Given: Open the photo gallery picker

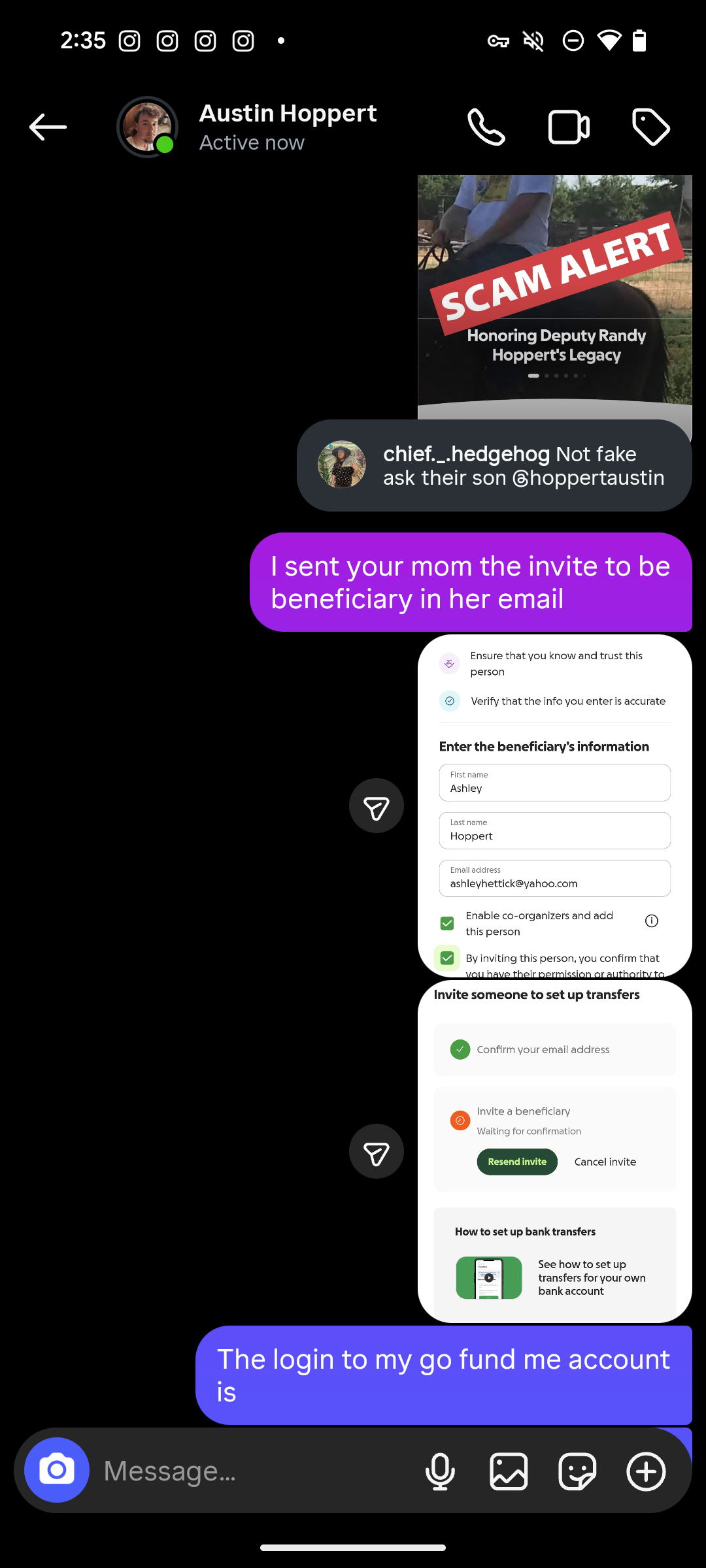Looking at the screenshot, I should [x=509, y=1471].
